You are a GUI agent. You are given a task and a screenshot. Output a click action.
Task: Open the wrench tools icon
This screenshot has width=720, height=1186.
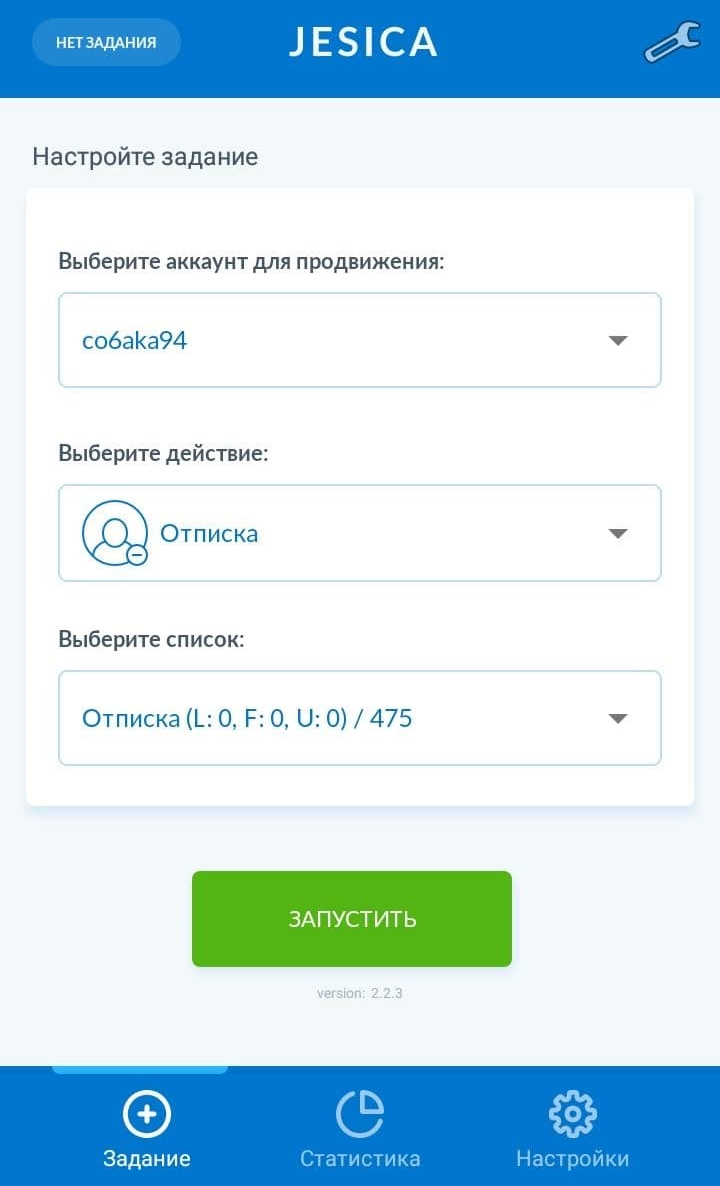coord(672,42)
